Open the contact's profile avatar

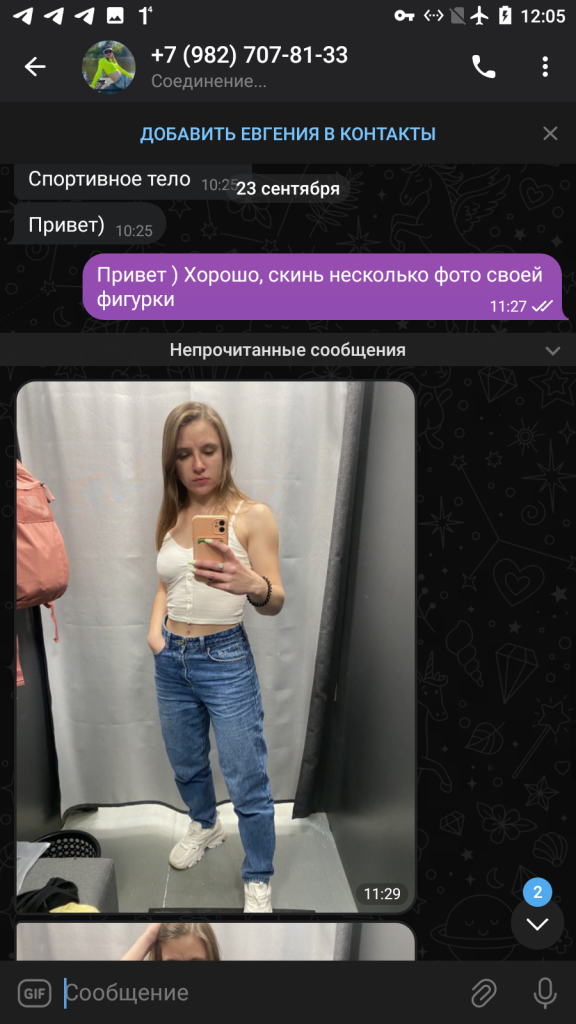(x=108, y=67)
